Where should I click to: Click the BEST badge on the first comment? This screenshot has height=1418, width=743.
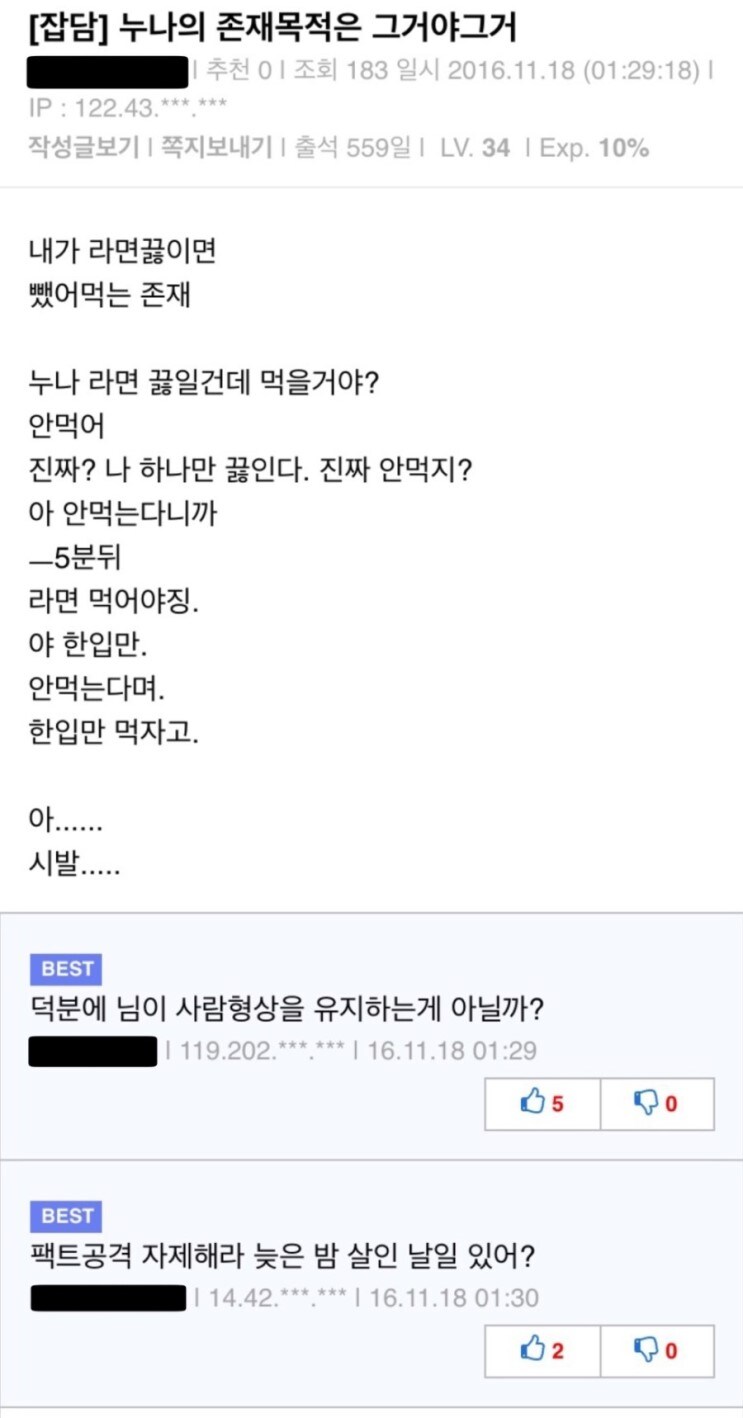[65, 968]
